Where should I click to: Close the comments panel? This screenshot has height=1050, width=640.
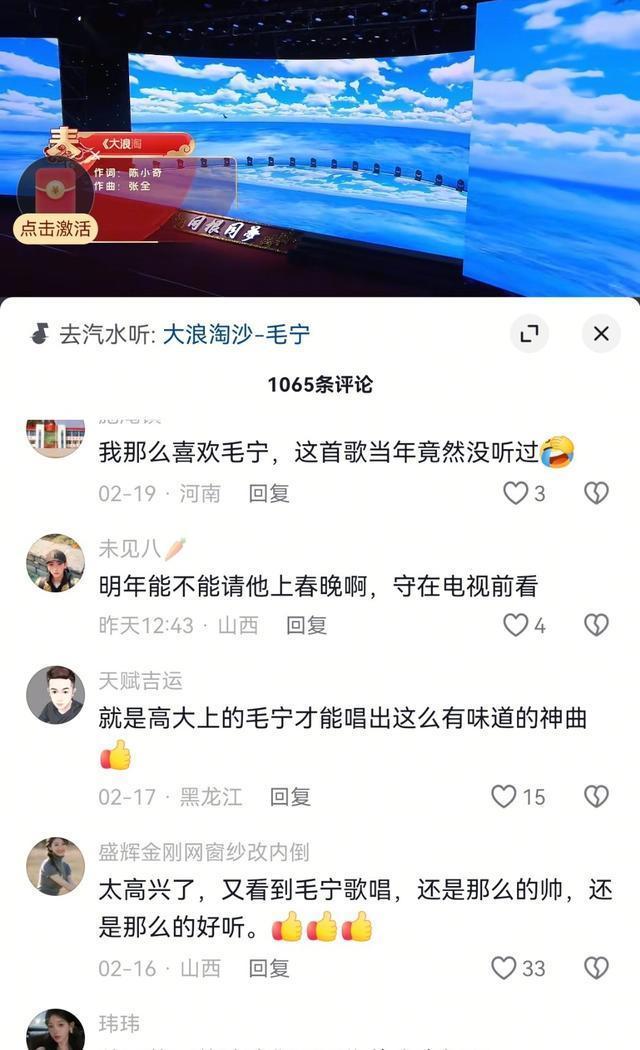[x=600, y=334]
